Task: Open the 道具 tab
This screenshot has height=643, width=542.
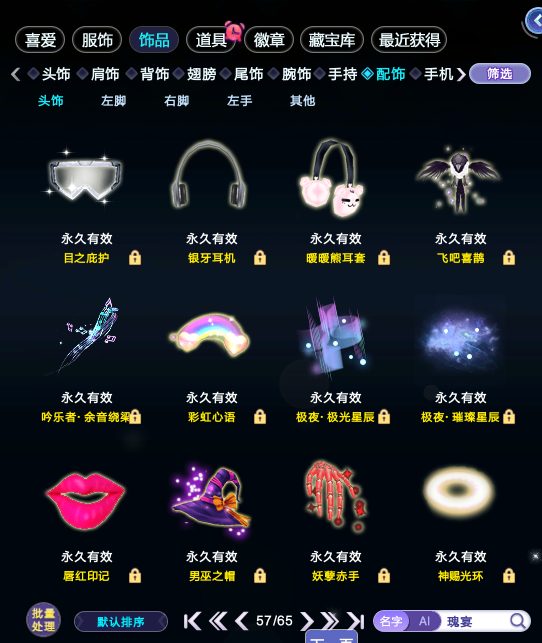Action: click(211, 40)
